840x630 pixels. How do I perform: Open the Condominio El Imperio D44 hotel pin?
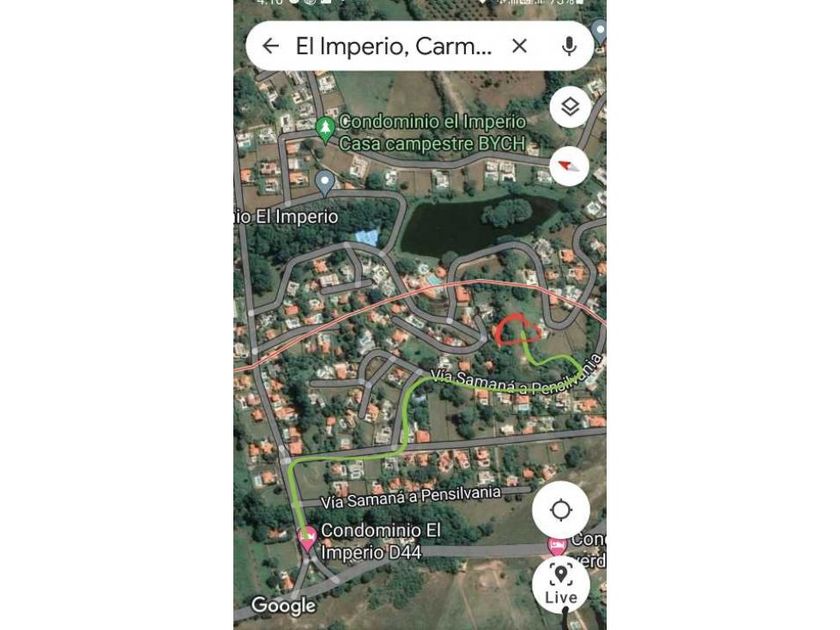pyautogui.click(x=307, y=540)
